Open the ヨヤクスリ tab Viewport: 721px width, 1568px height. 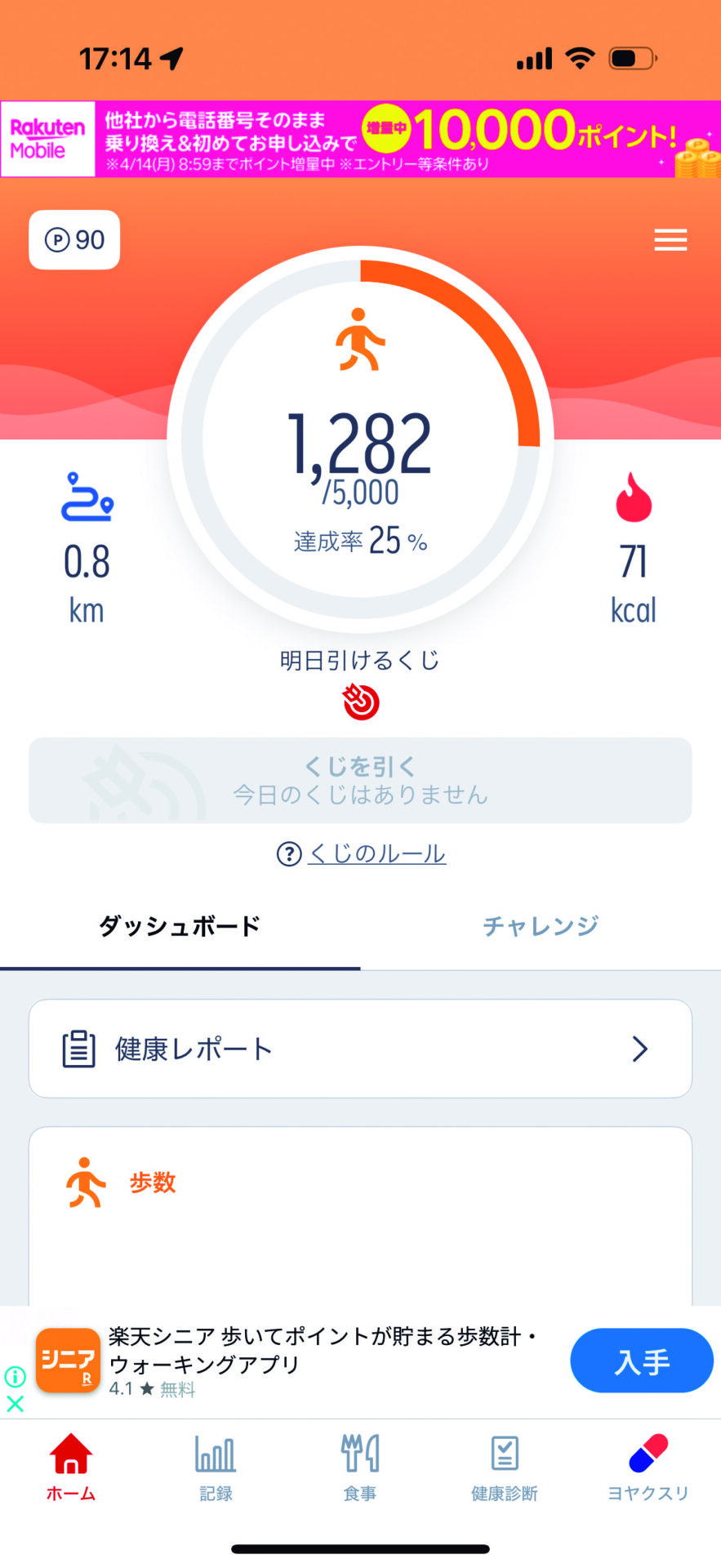click(x=648, y=1468)
